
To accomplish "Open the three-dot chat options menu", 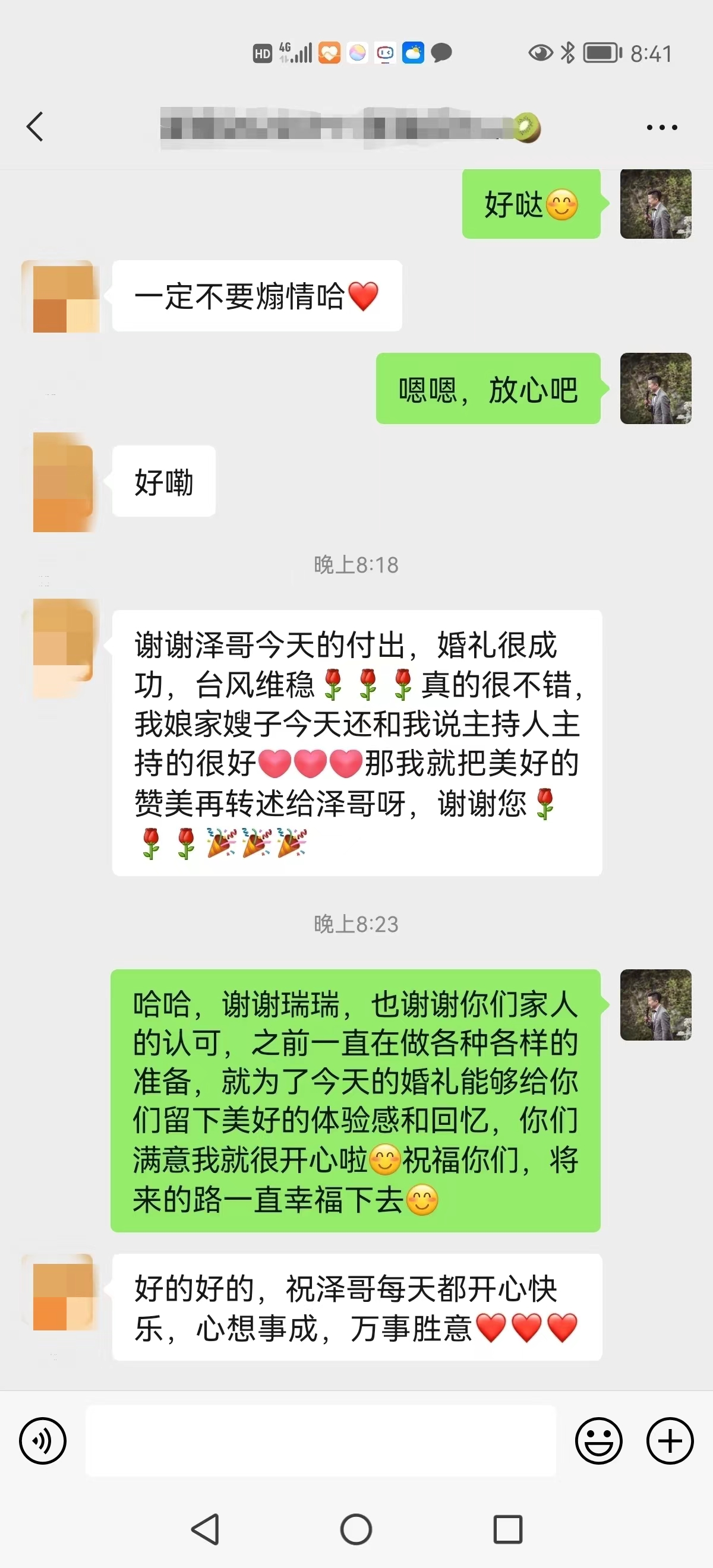I will (x=662, y=127).
